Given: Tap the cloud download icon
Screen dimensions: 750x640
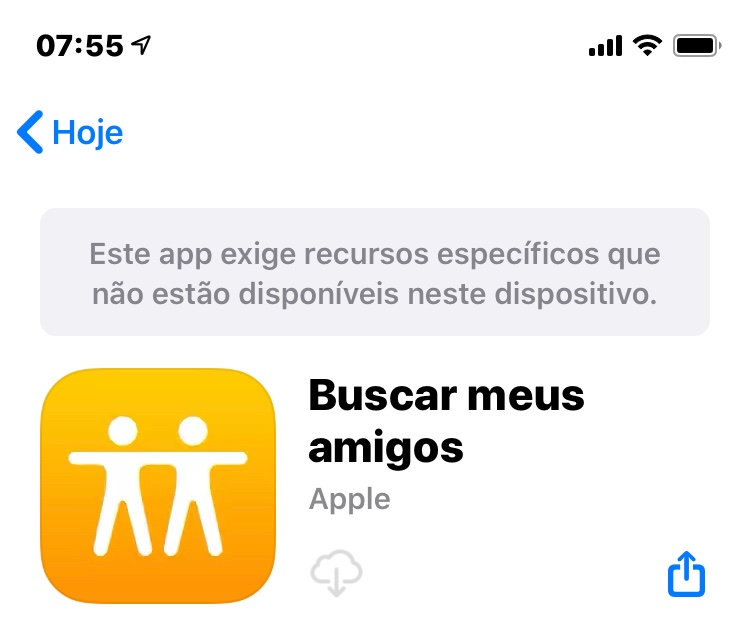Looking at the screenshot, I should coord(336,574).
